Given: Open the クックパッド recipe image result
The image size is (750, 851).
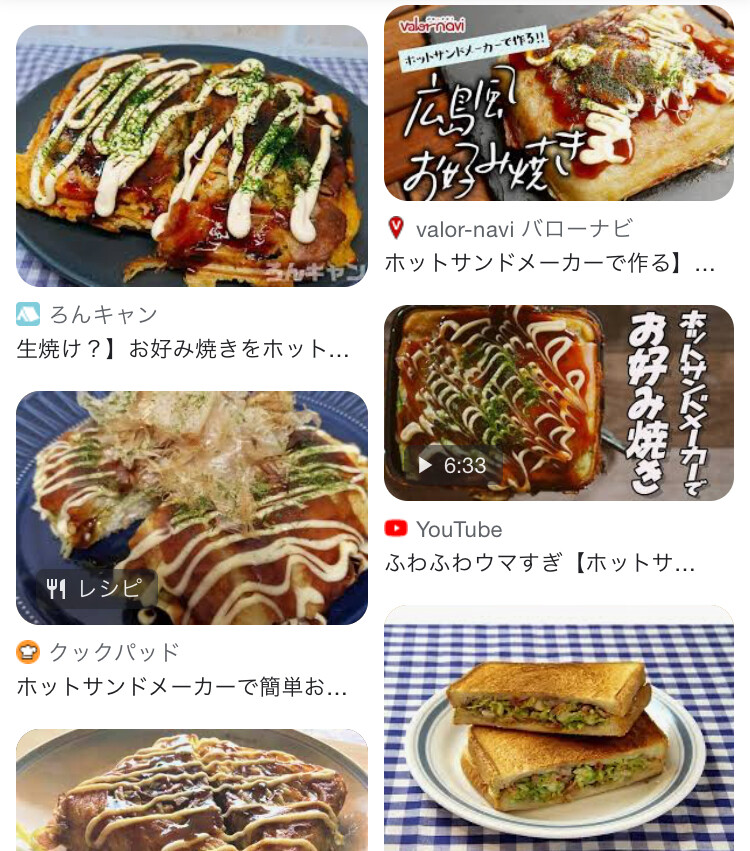Looking at the screenshot, I should point(192,508).
